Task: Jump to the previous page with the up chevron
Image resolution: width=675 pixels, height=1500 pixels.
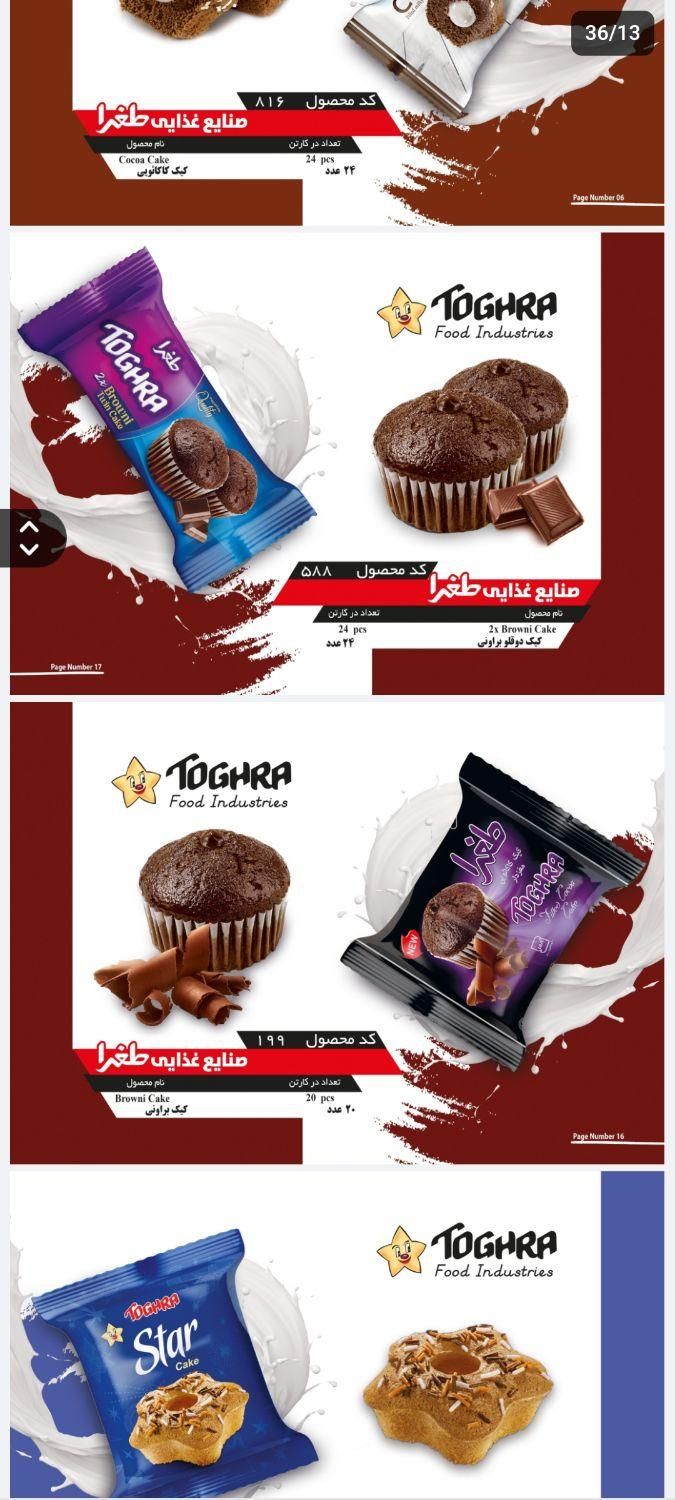Action: coord(29,527)
